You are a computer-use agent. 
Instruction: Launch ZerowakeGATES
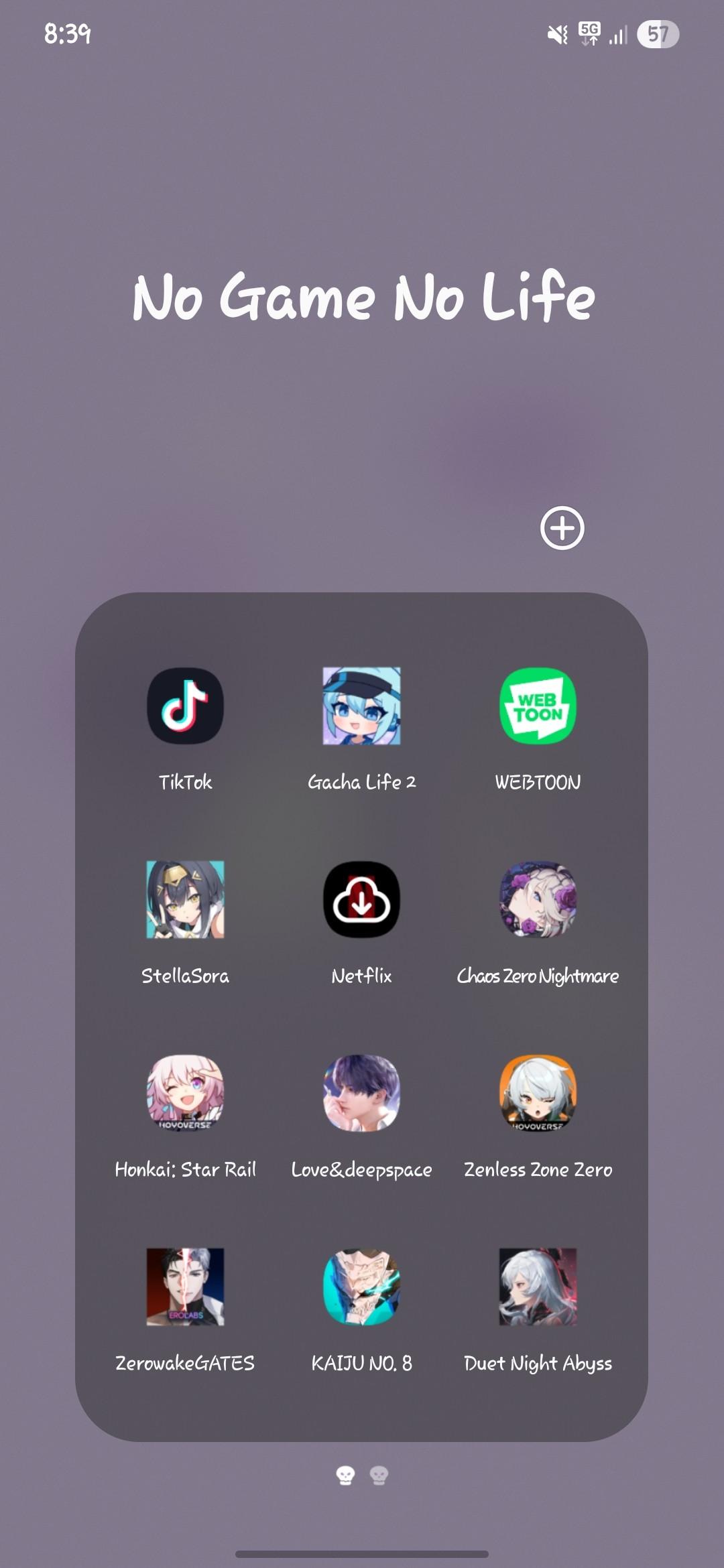(x=185, y=1287)
